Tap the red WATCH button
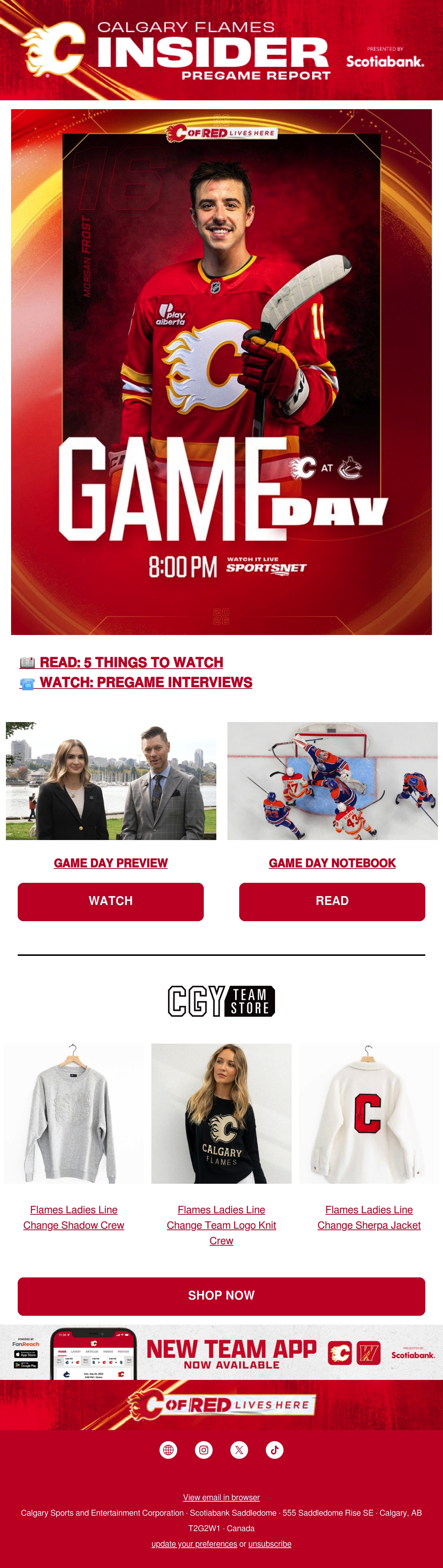This screenshot has height=1568, width=443. tap(111, 902)
